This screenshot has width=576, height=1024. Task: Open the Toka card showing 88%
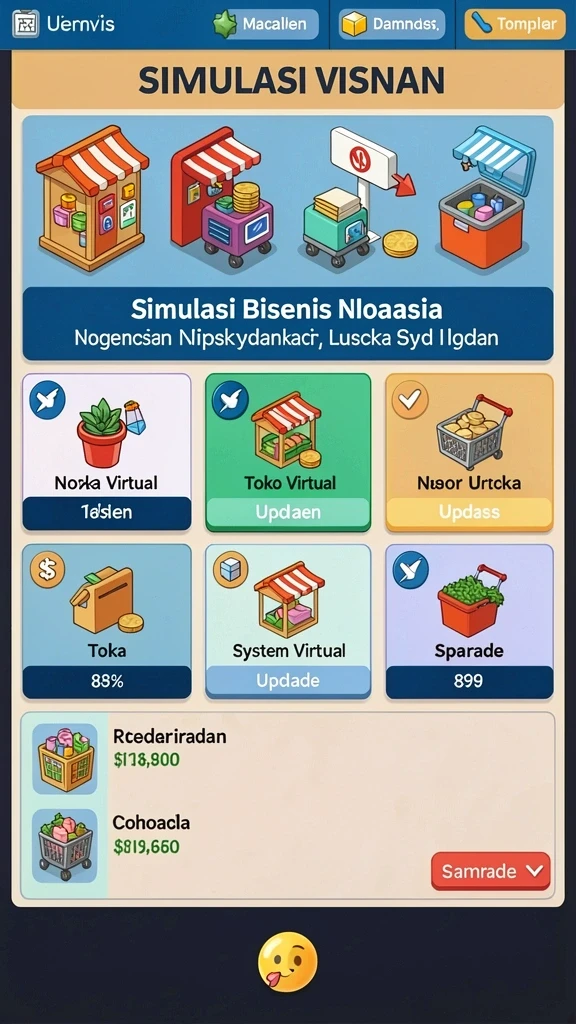pos(107,621)
